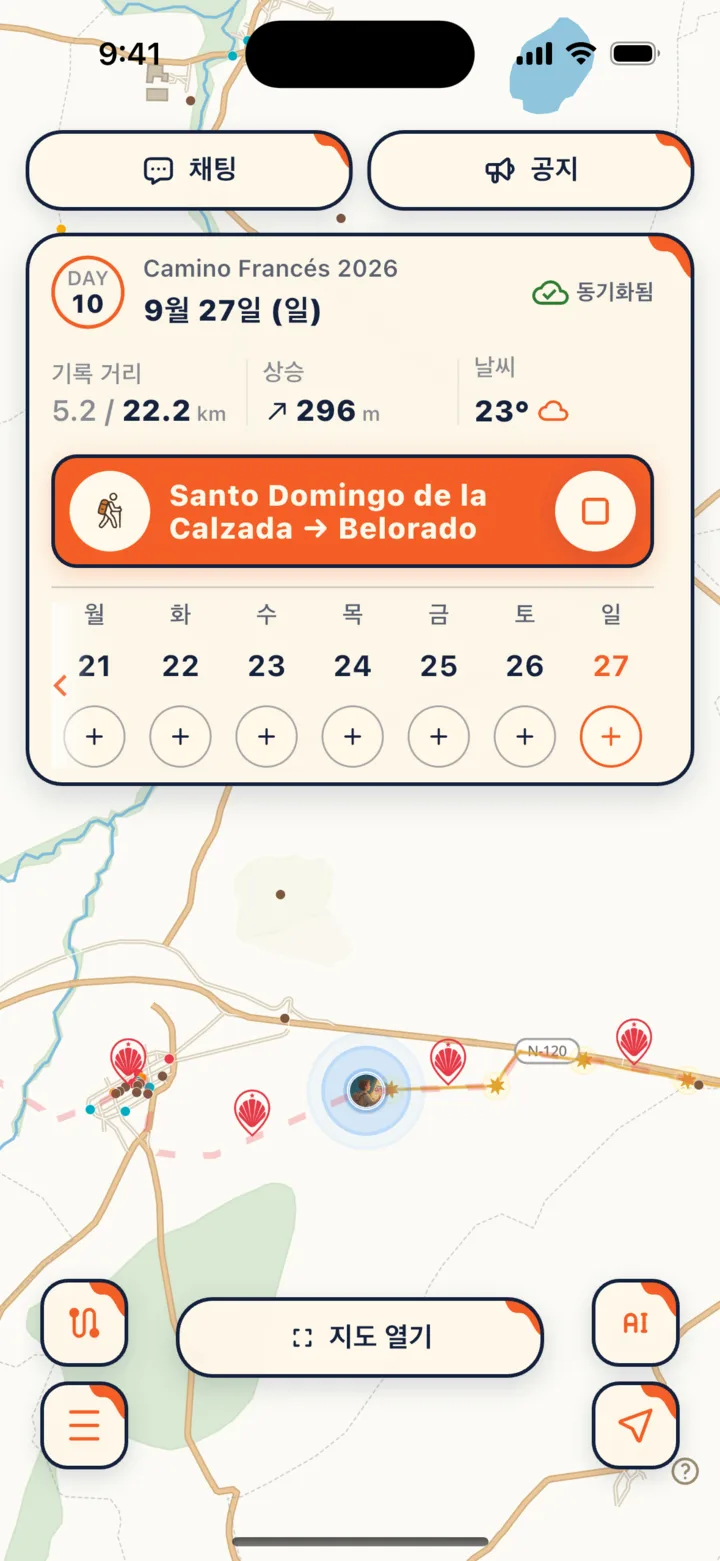Viewport: 720px width, 1561px height.
Task: Stop recording the Santo Domingo to Belorado walk
Action: pyautogui.click(x=595, y=511)
